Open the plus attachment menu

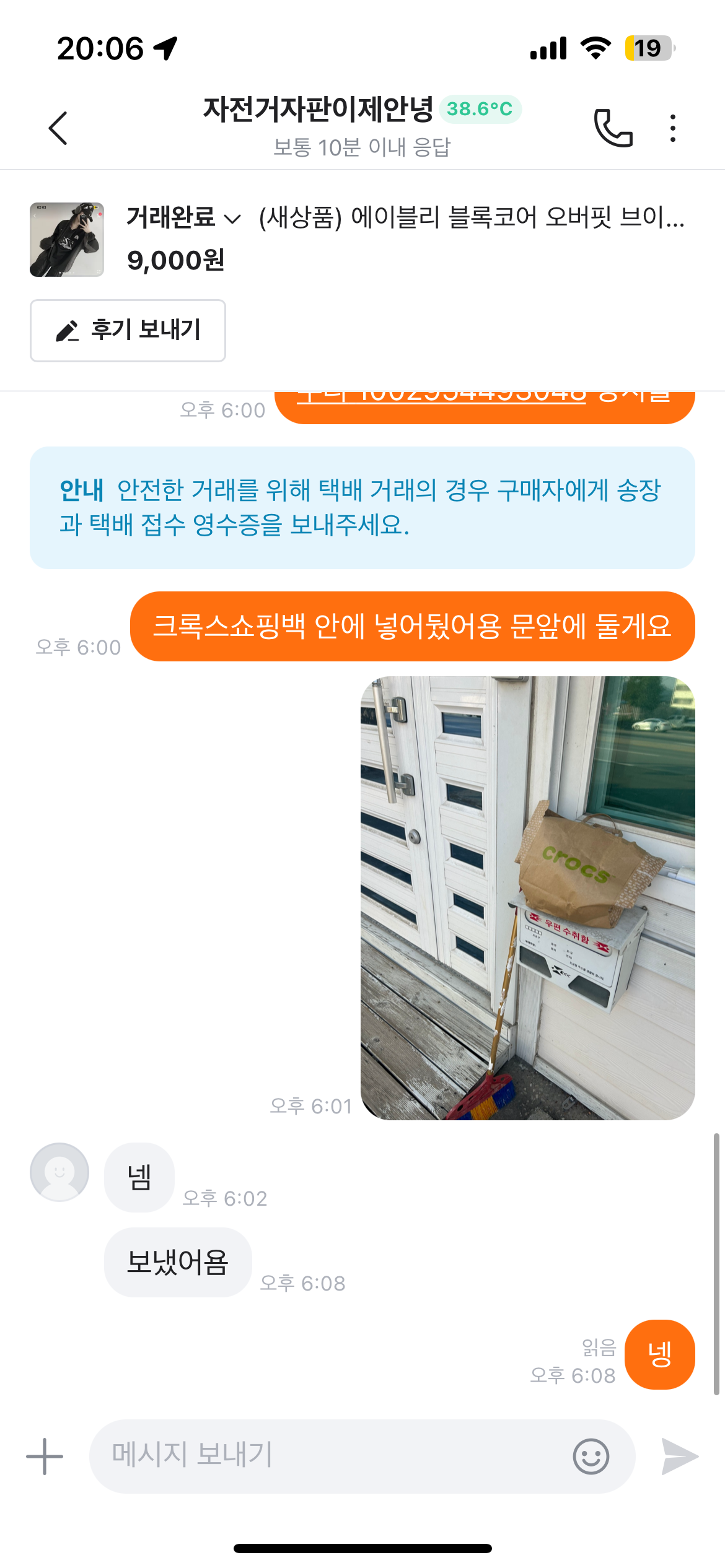[x=45, y=1456]
